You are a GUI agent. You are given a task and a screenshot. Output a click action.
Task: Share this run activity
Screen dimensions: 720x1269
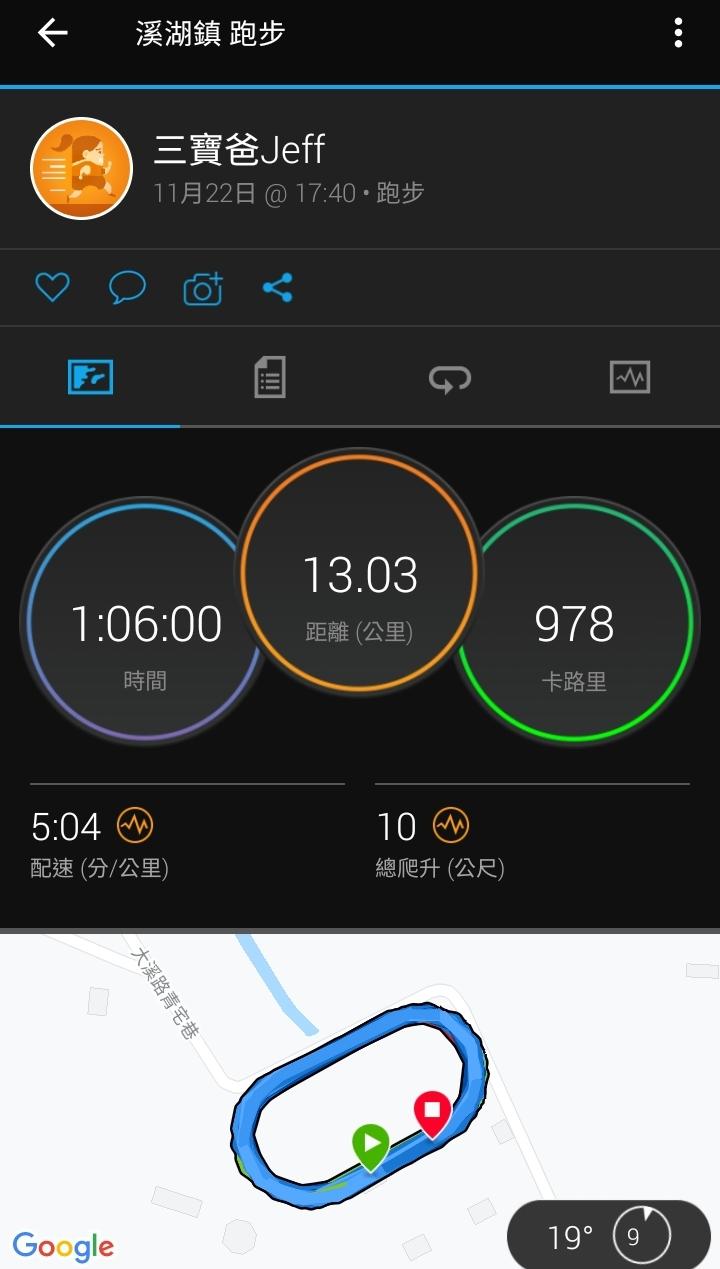point(277,288)
